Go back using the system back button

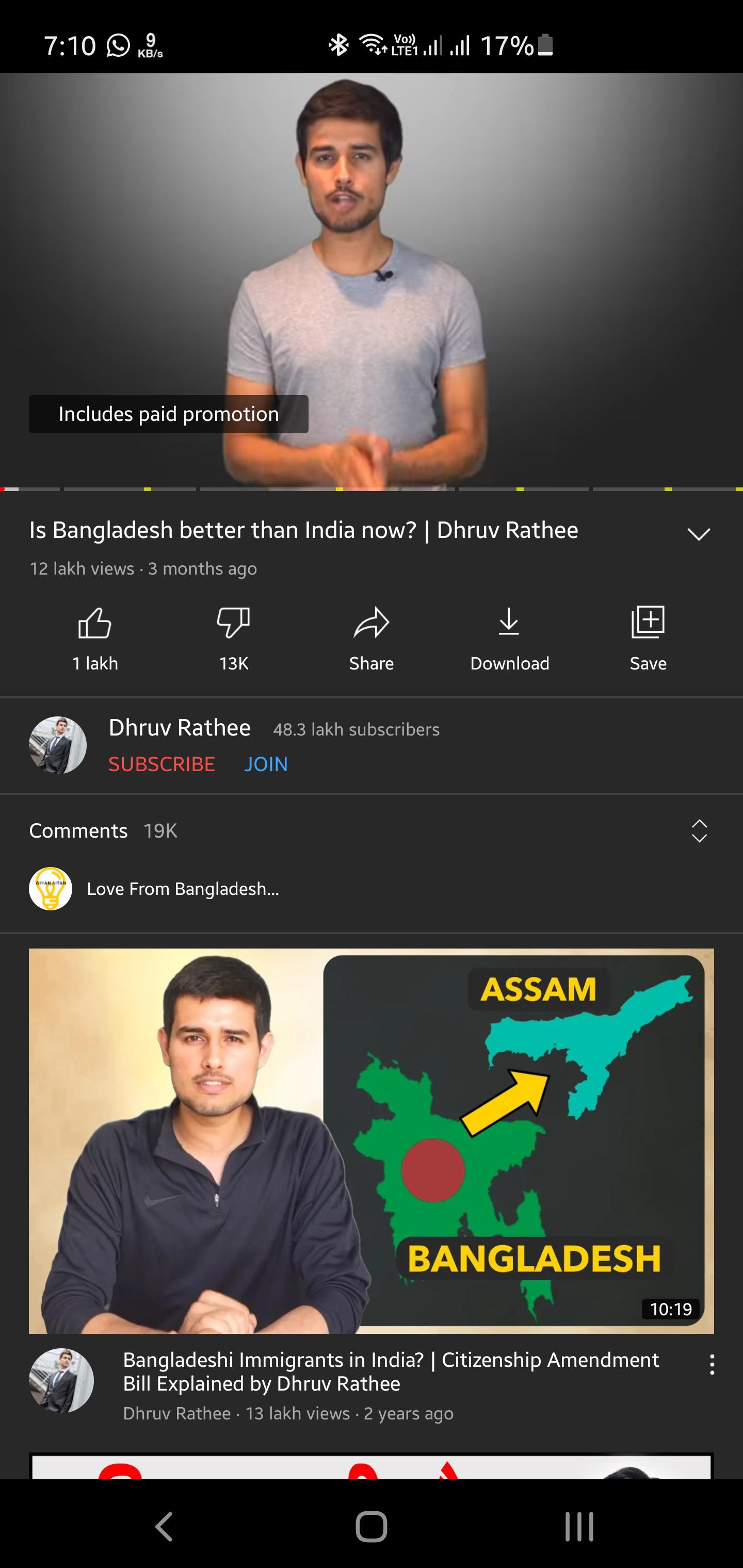pos(164,1526)
